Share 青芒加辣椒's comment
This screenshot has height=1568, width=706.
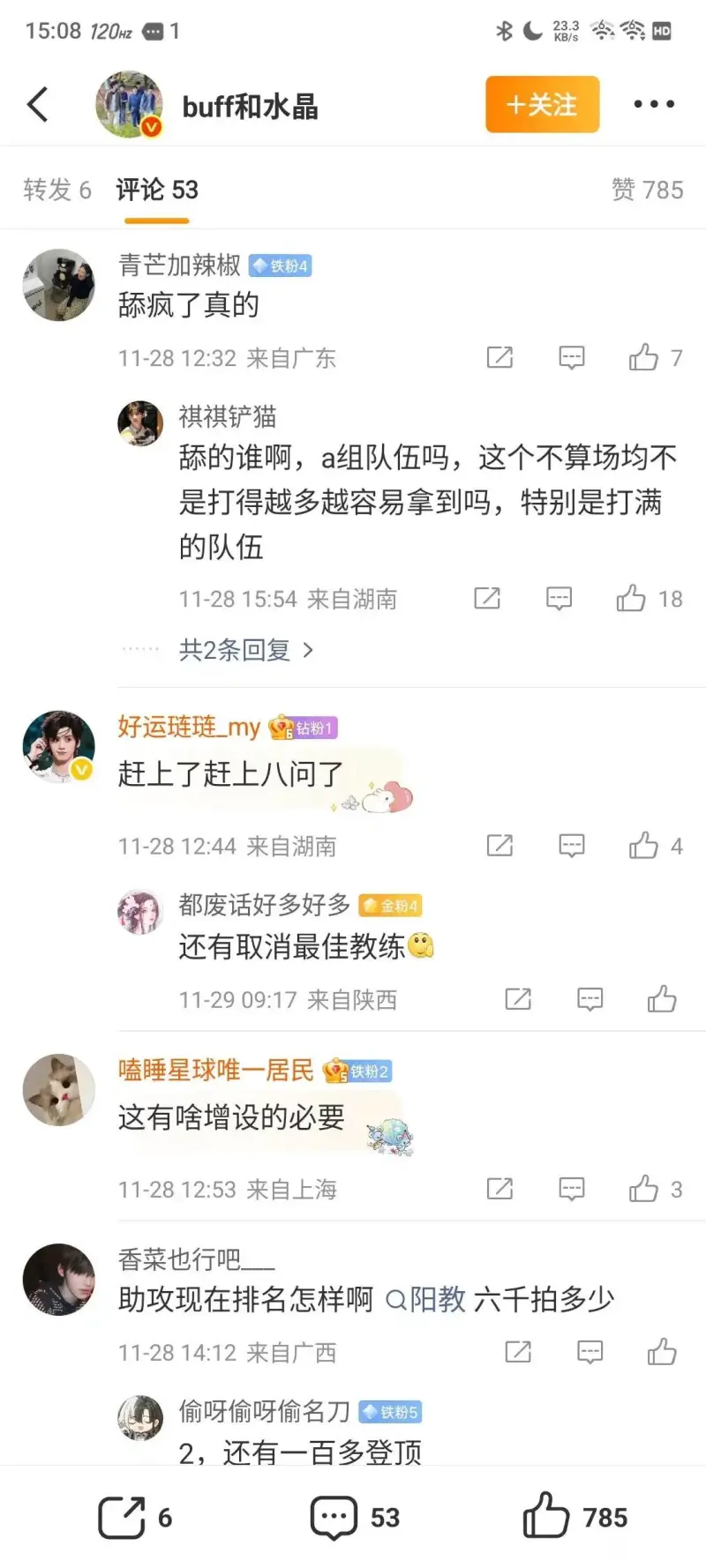pos(499,357)
